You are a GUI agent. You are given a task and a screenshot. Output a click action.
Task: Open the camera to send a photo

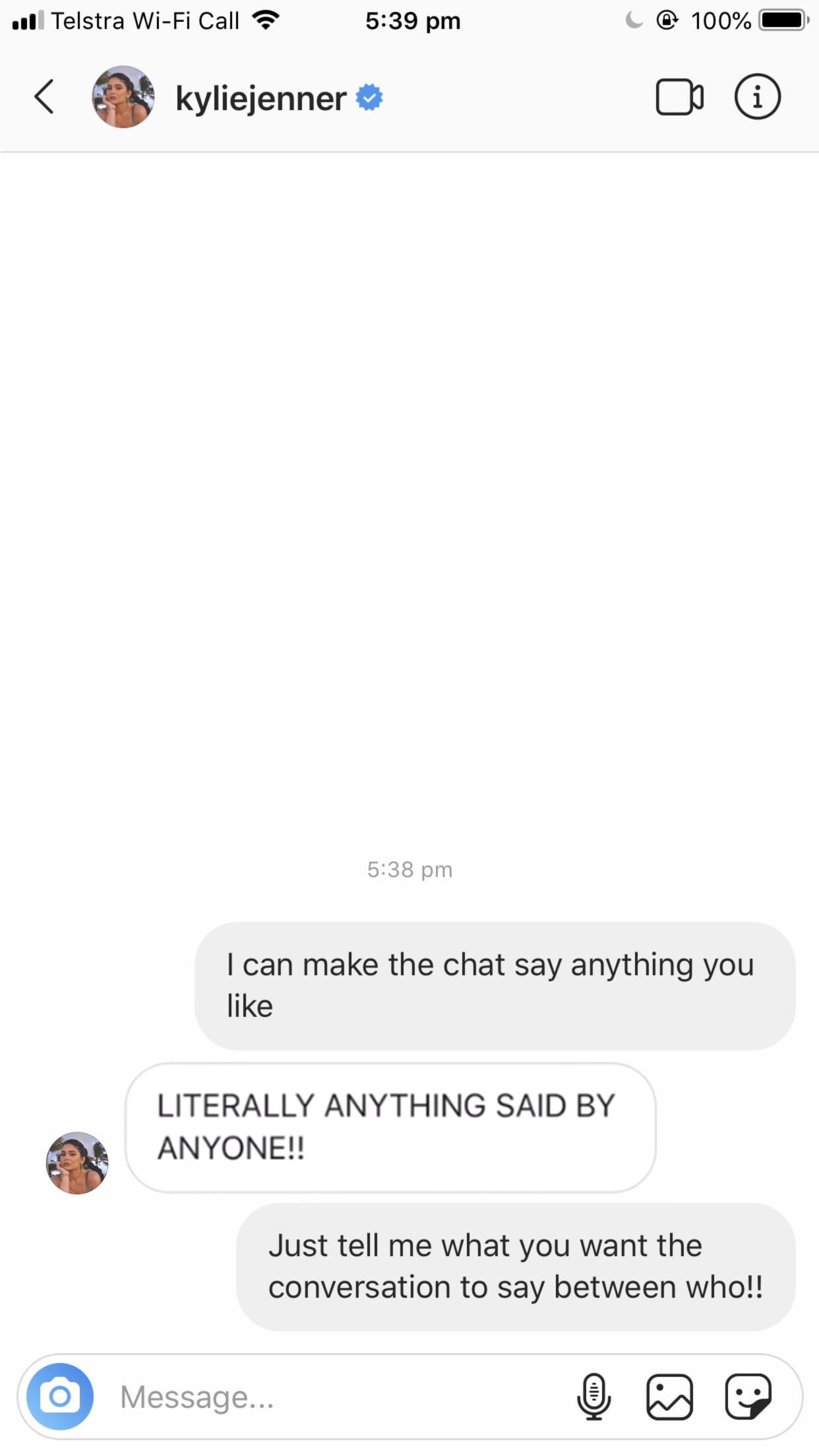pyautogui.click(x=60, y=1396)
